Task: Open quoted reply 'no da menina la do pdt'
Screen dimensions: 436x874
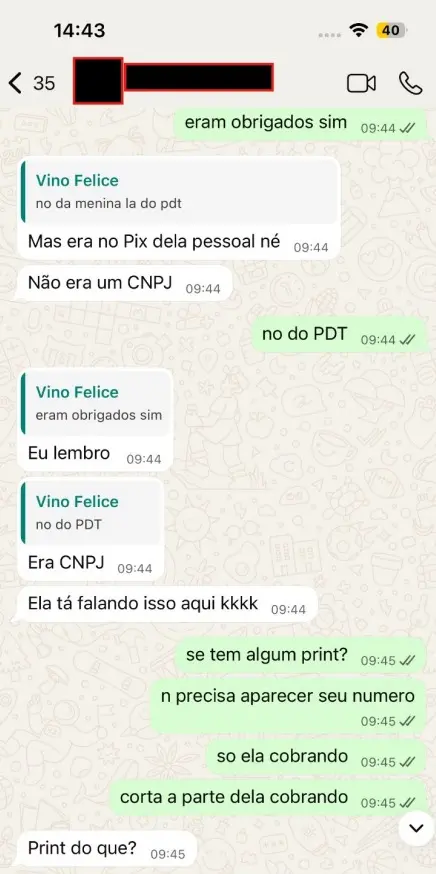Action: pyautogui.click(x=180, y=191)
